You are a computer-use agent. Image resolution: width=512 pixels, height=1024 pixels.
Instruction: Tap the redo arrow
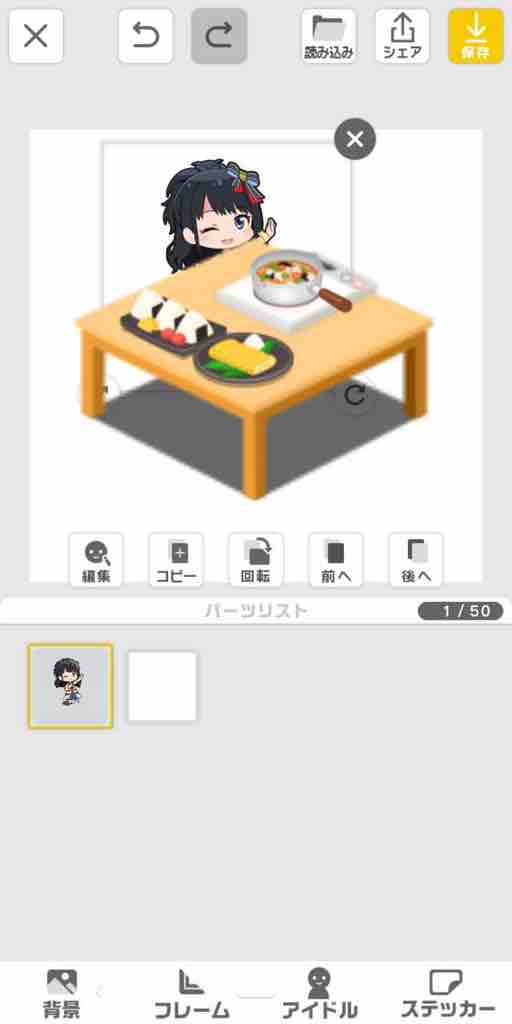click(x=219, y=36)
